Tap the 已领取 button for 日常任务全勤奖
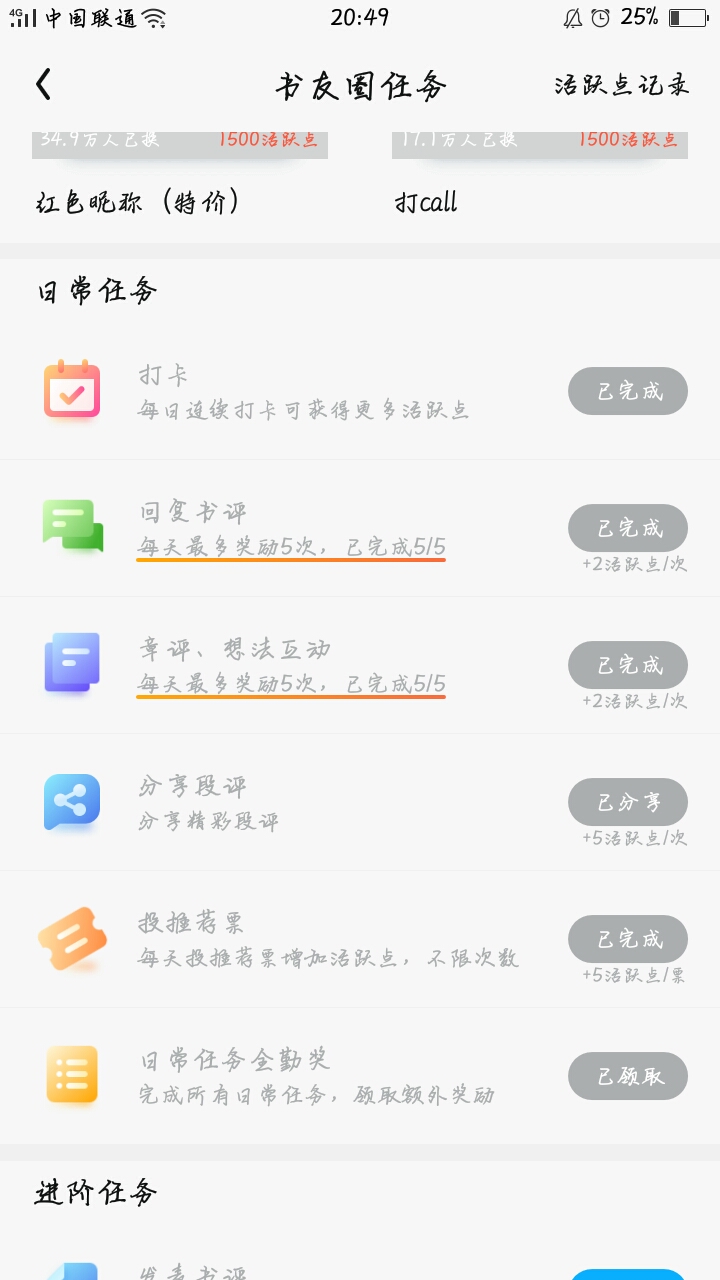The height and width of the screenshot is (1280, 720). click(628, 1076)
